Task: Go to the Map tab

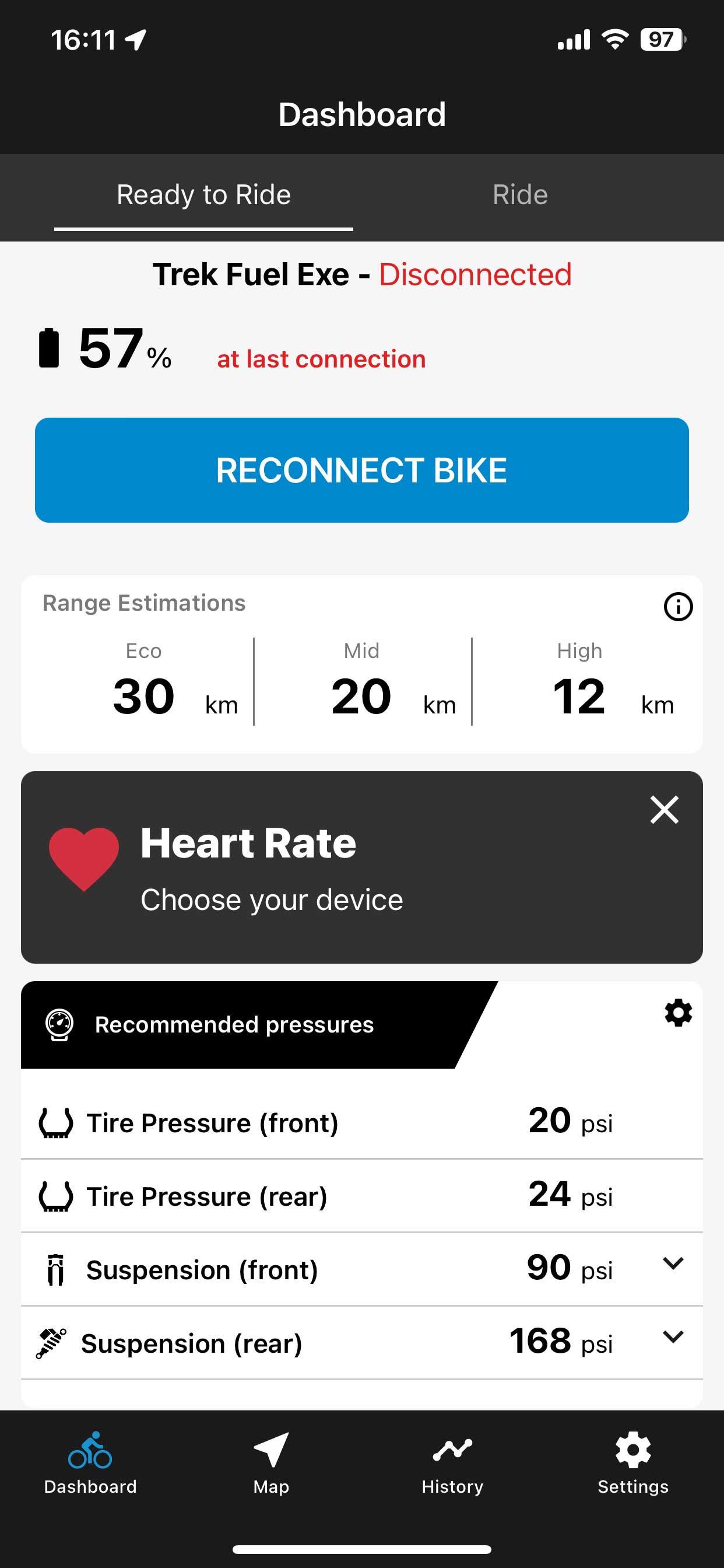Action: [271, 1462]
